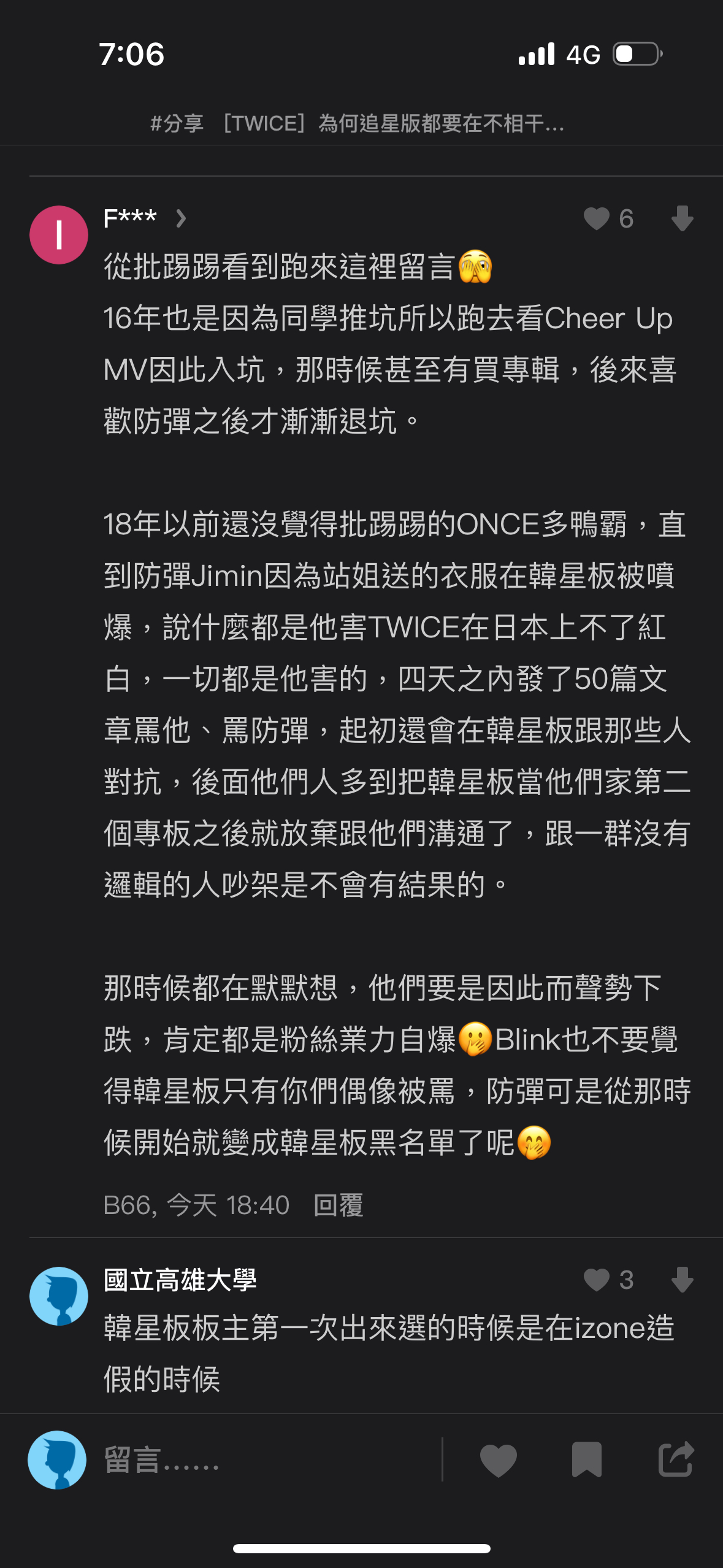Open 國立高雄大學 commenter avatar
The image size is (723, 1568).
59,1296
